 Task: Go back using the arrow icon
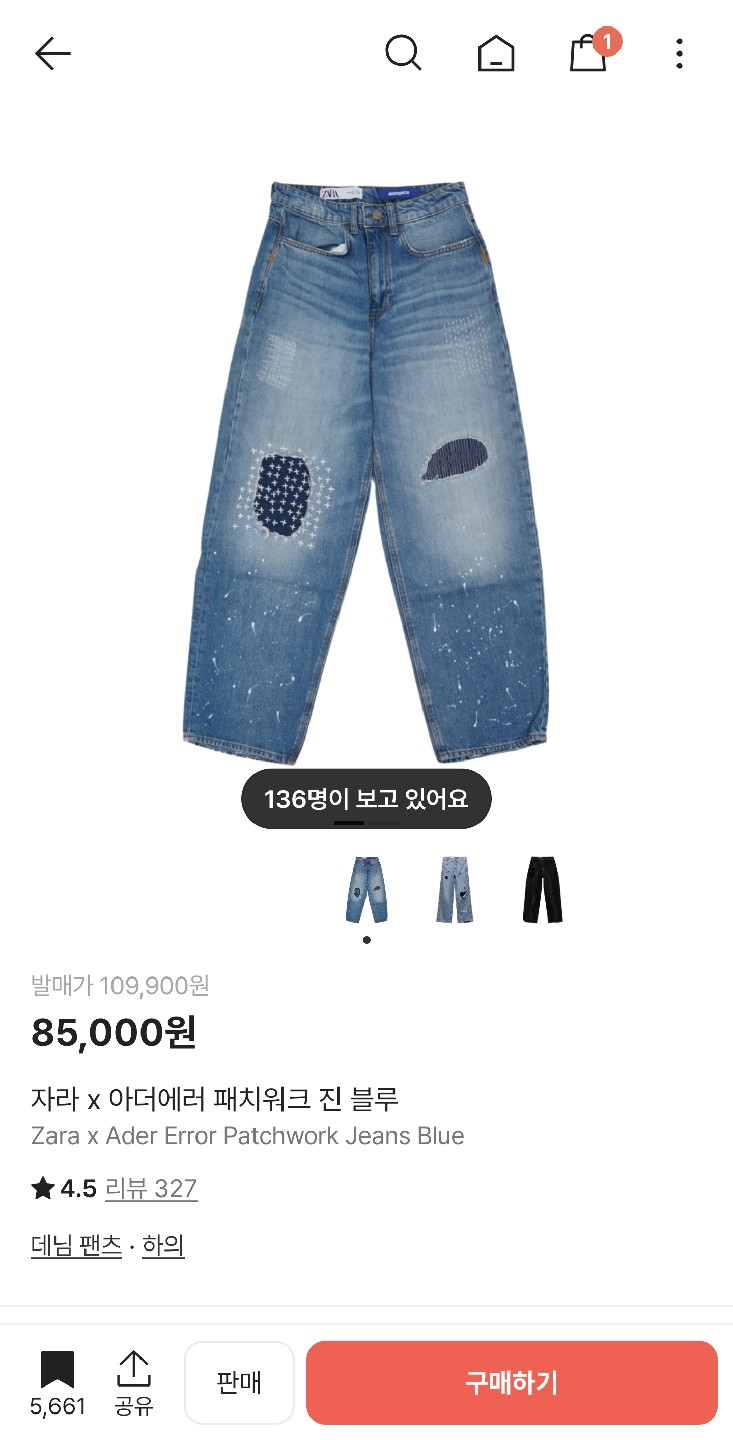tap(52, 53)
